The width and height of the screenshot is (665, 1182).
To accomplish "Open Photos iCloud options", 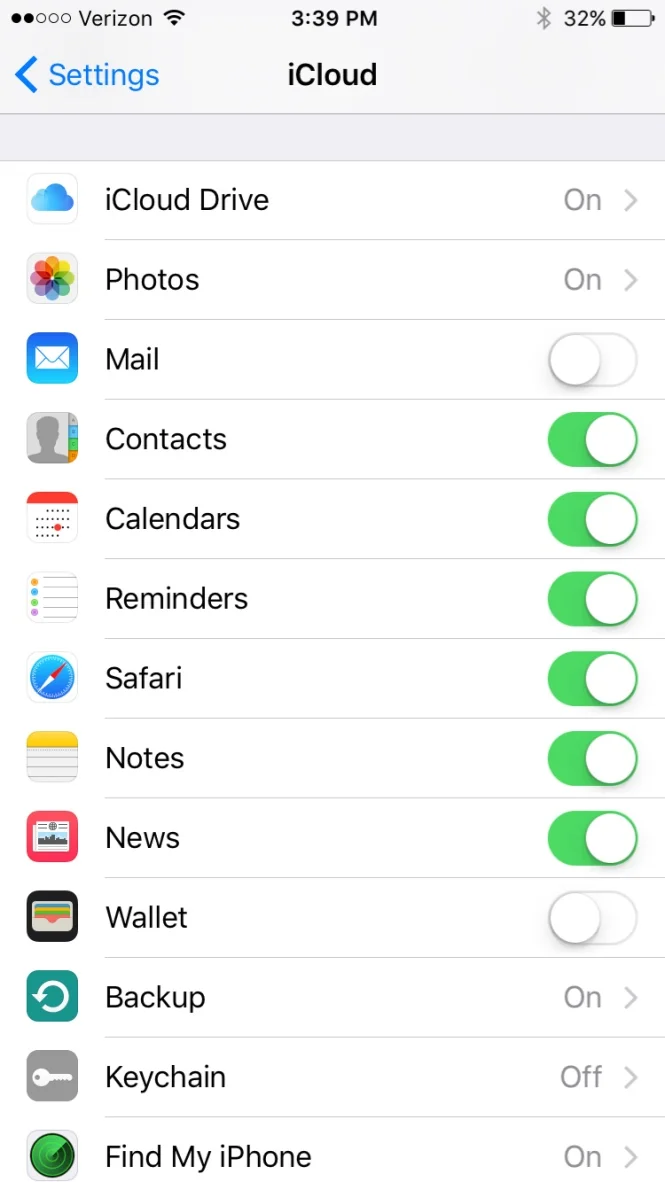I will pos(332,280).
